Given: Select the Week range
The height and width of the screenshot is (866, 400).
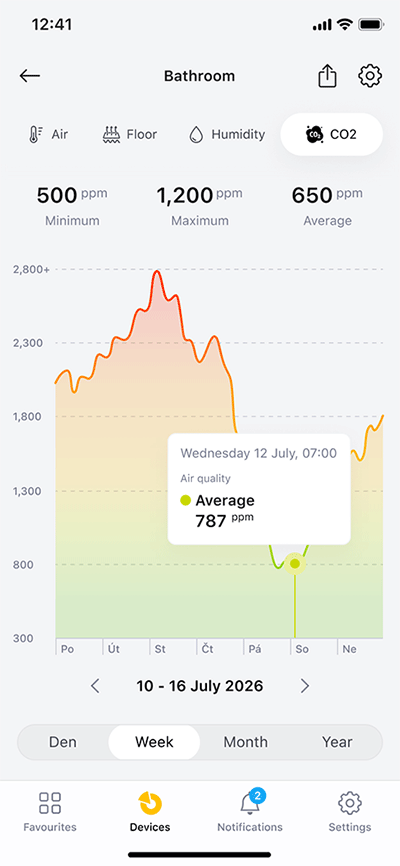Looking at the screenshot, I should coord(154,742).
